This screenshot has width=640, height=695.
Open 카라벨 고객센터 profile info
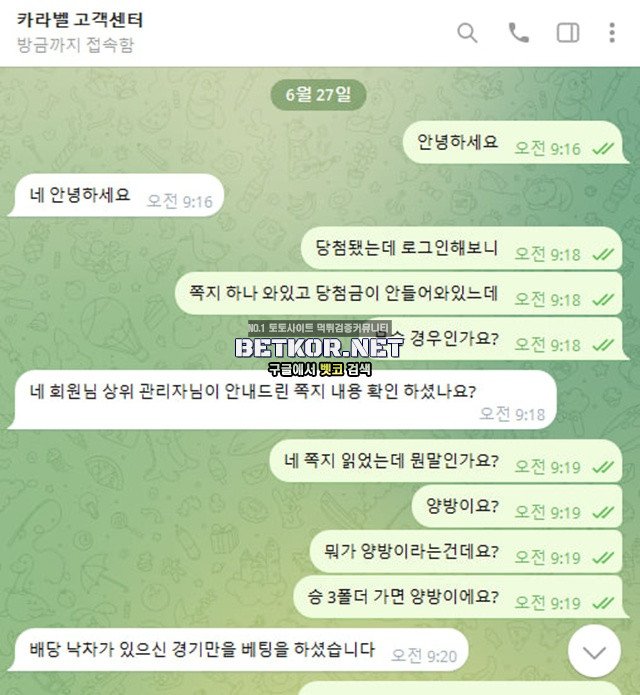coord(80,21)
